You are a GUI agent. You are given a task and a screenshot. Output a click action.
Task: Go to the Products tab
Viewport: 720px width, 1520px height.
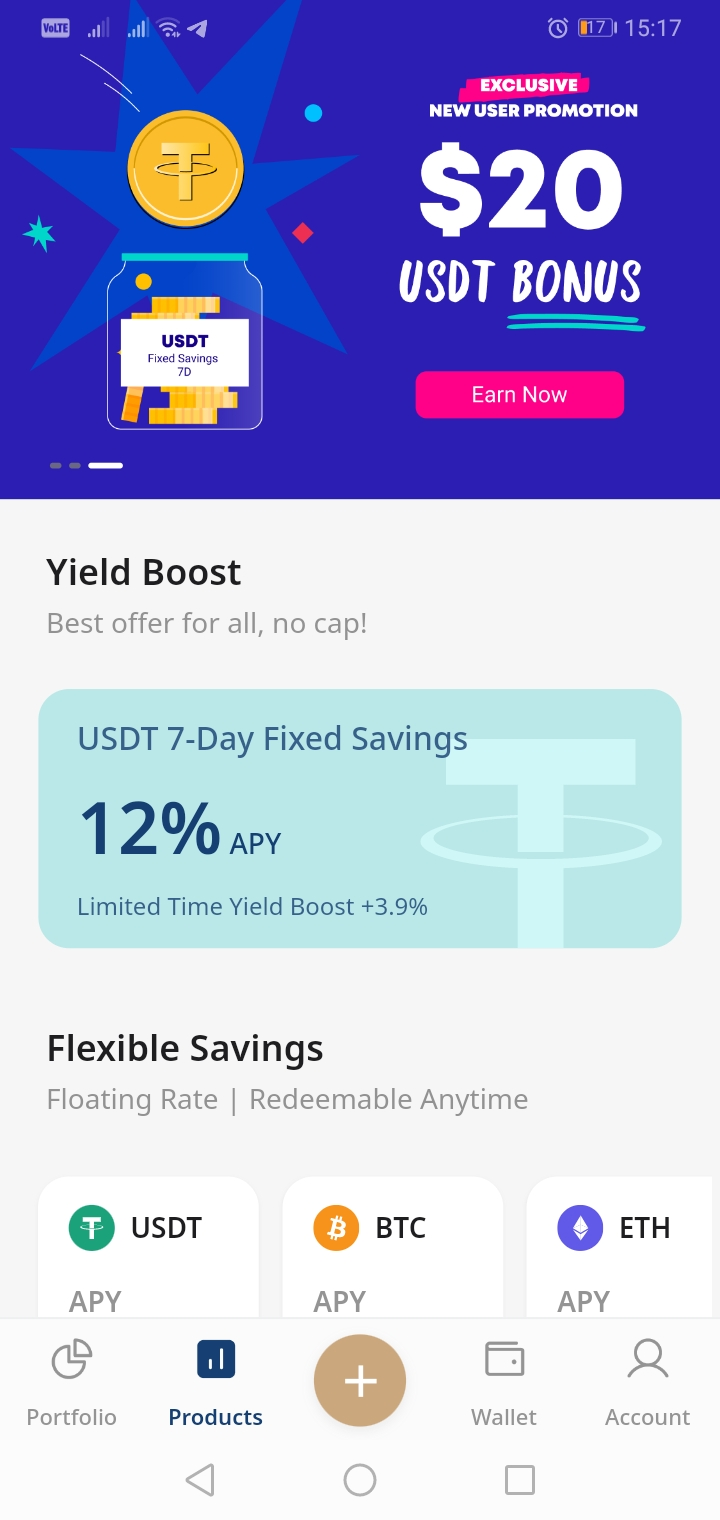216,1383
